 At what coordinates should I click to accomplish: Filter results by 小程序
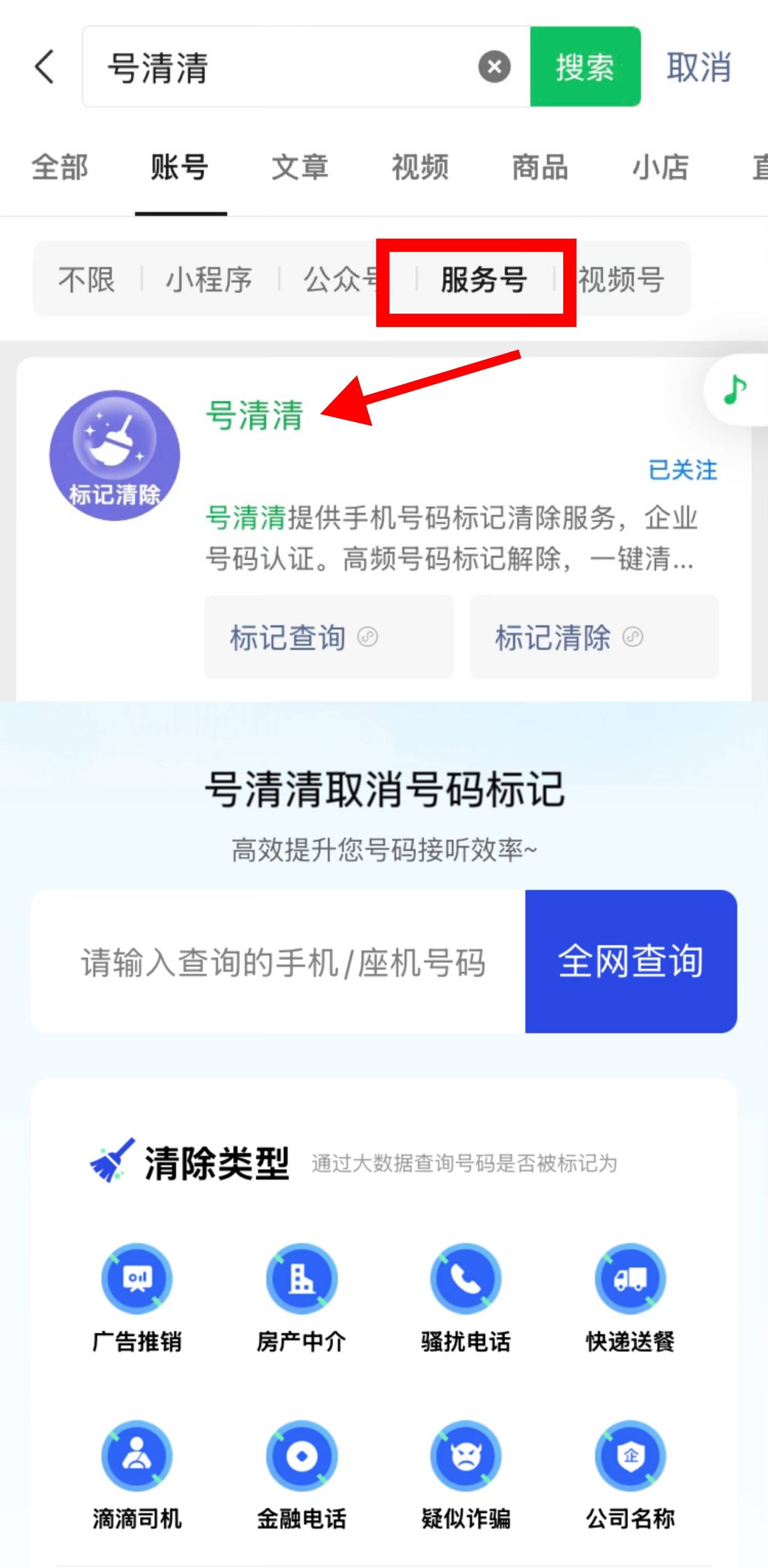click(x=209, y=280)
